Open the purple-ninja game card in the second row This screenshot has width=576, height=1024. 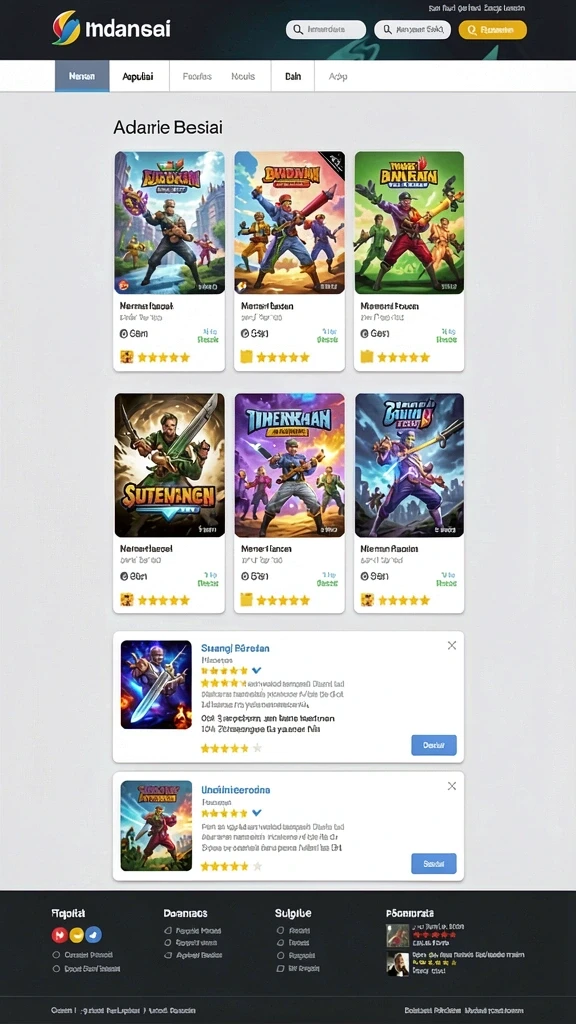(409, 503)
